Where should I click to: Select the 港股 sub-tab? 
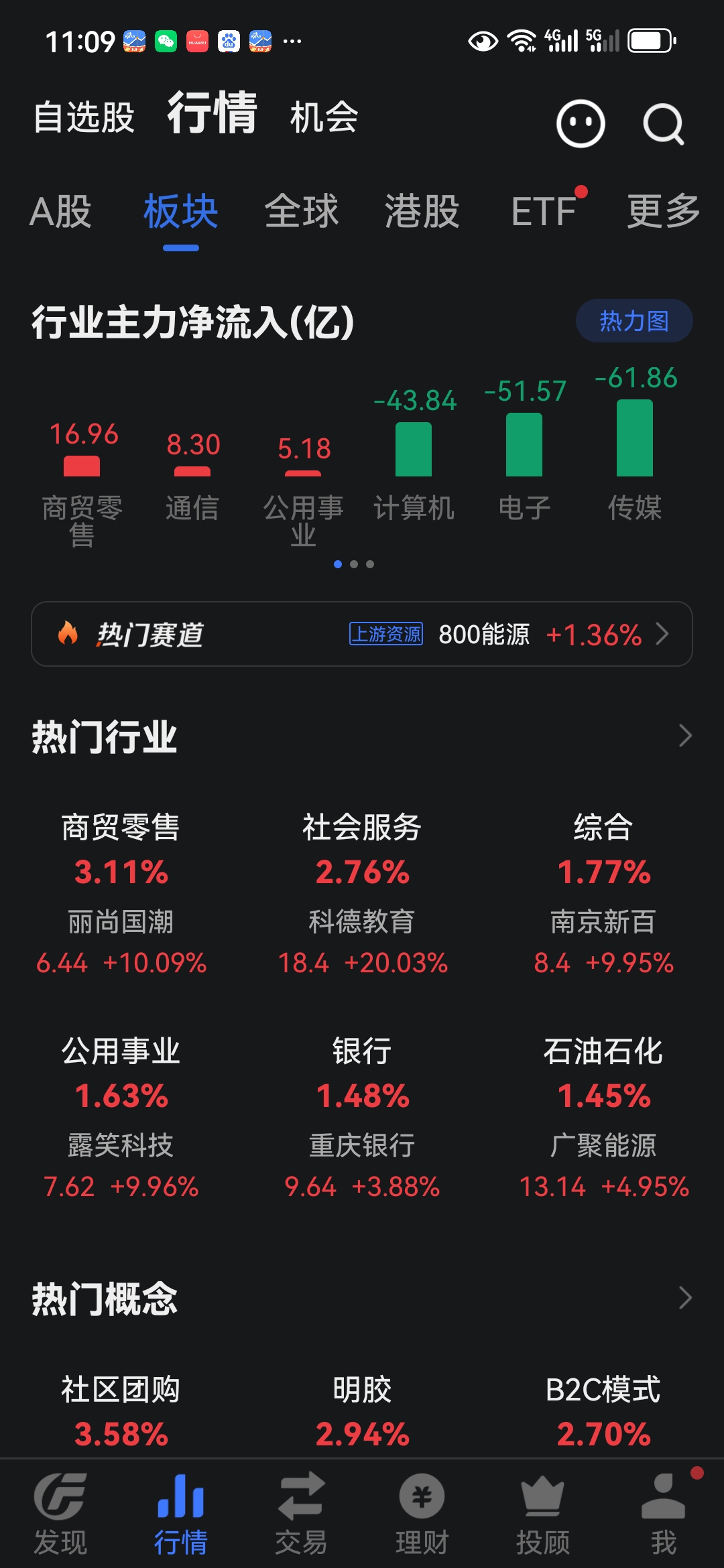422,212
